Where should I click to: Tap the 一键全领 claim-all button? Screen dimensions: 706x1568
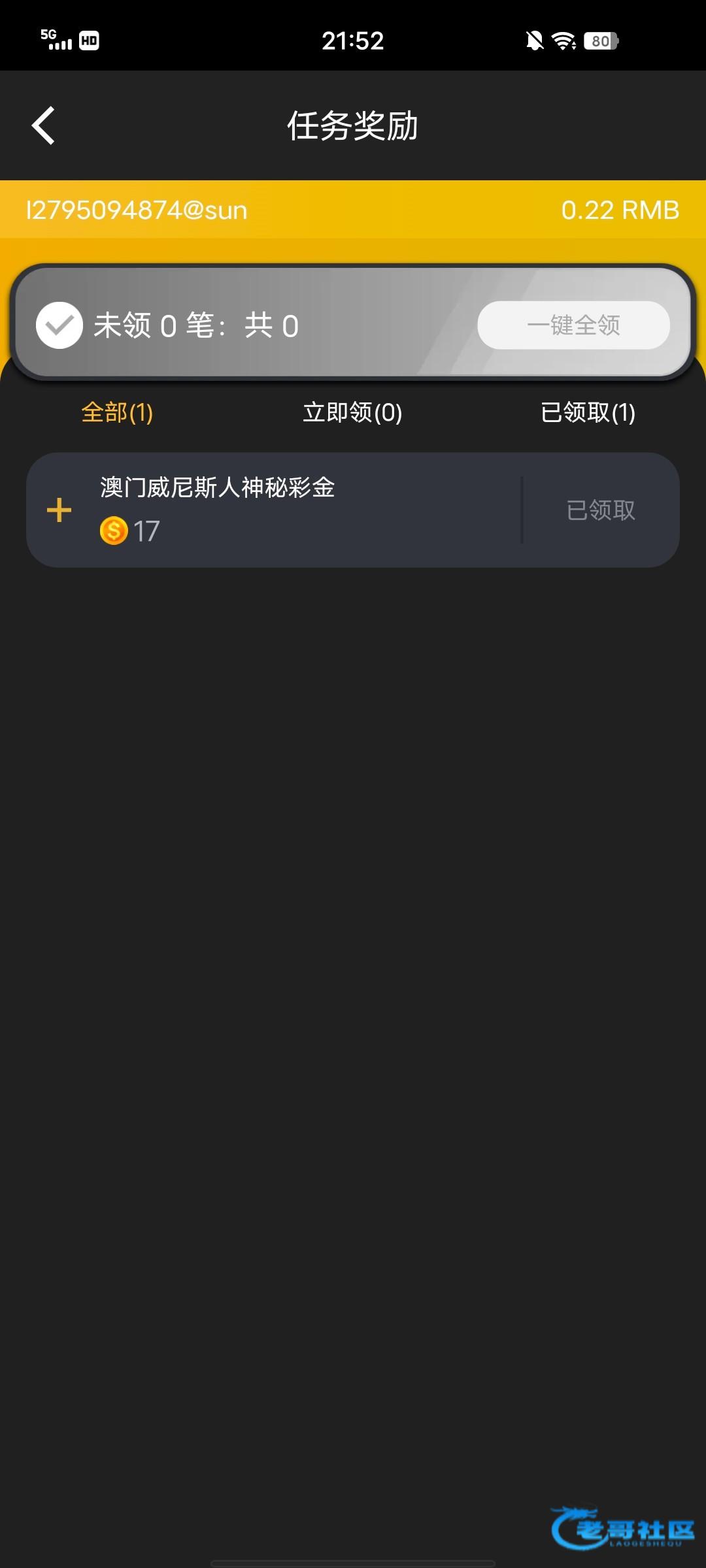(573, 325)
